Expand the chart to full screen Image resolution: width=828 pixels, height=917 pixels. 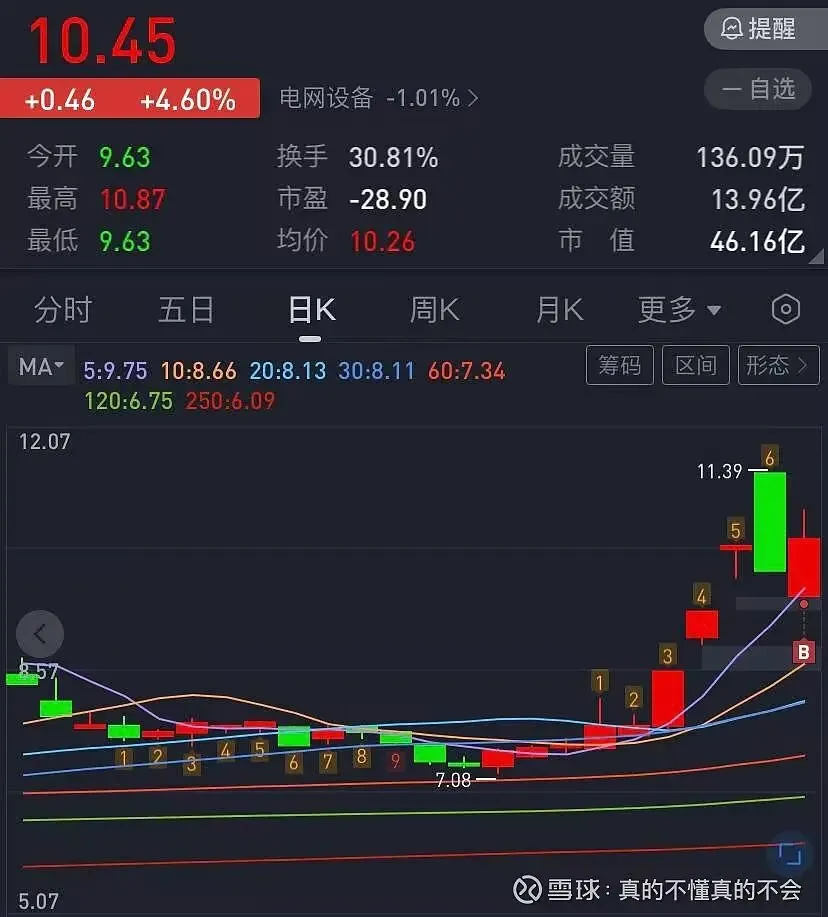click(790, 855)
